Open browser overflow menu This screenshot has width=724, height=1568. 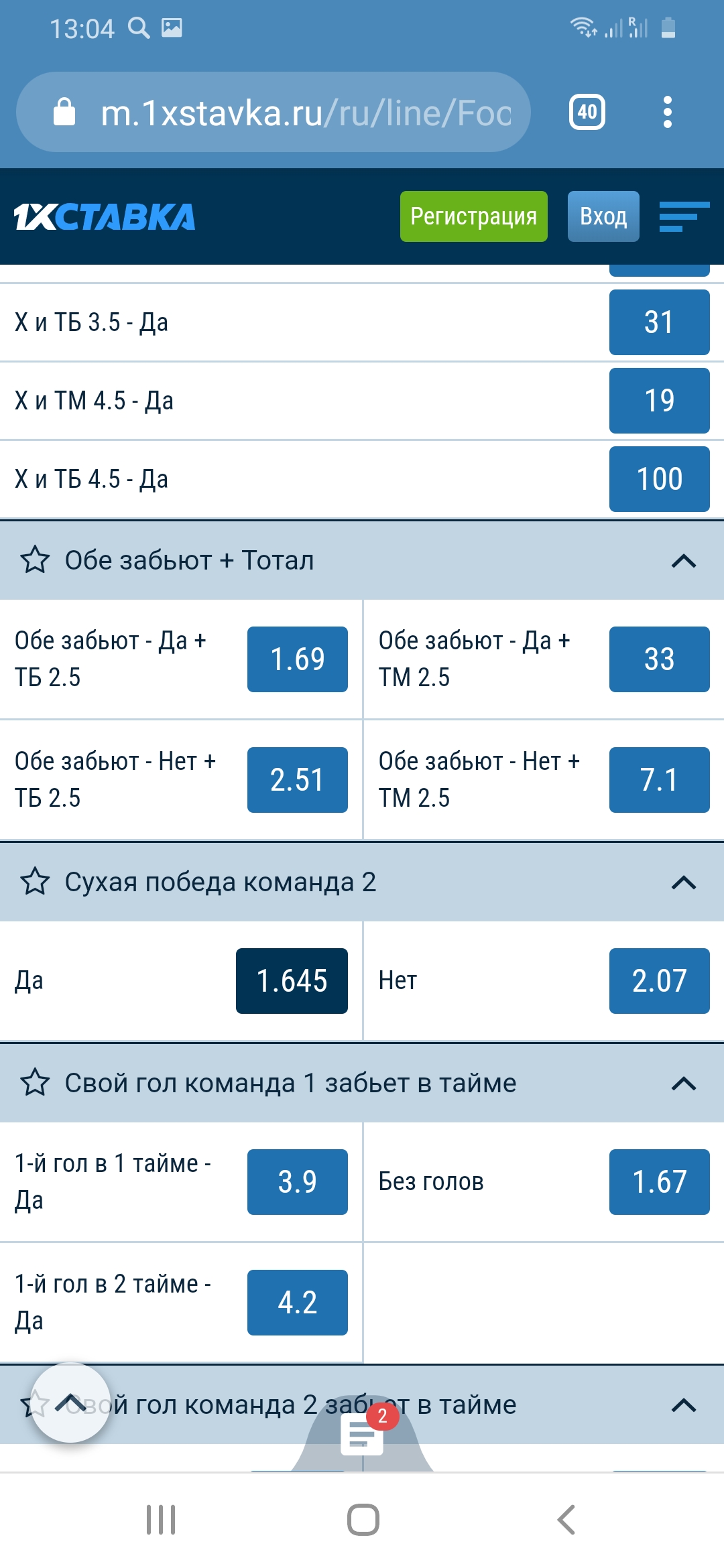(667, 112)
